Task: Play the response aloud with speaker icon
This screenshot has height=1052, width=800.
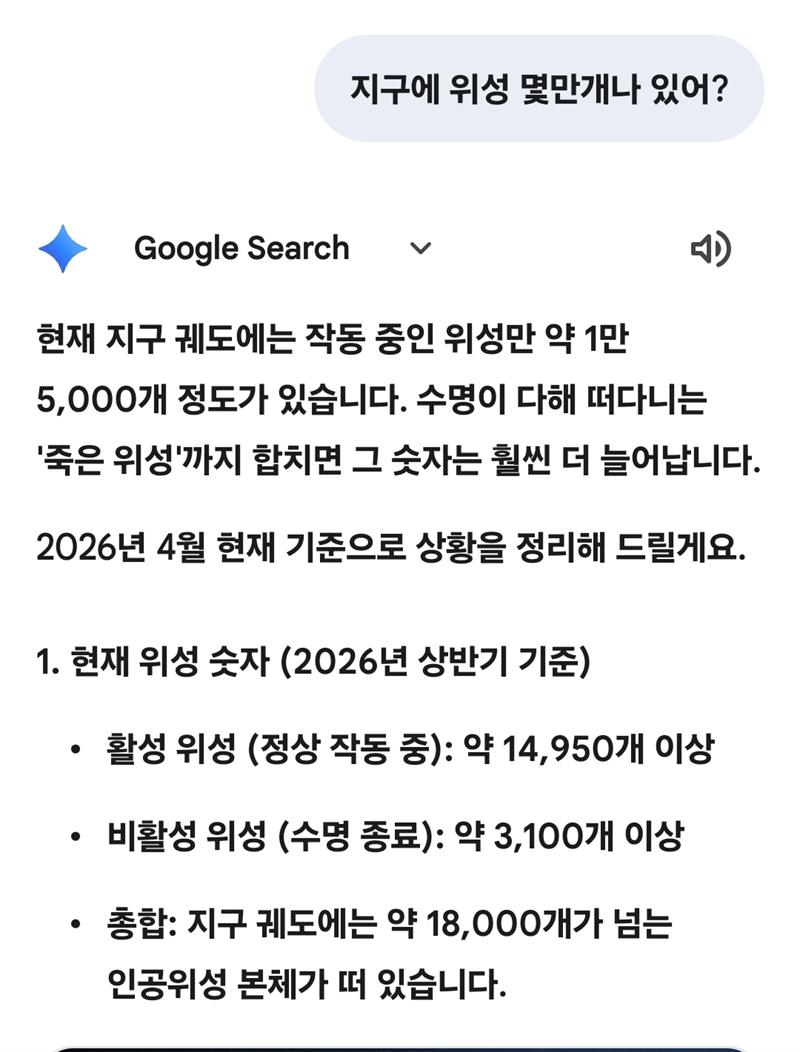Action: coord(711,249)
